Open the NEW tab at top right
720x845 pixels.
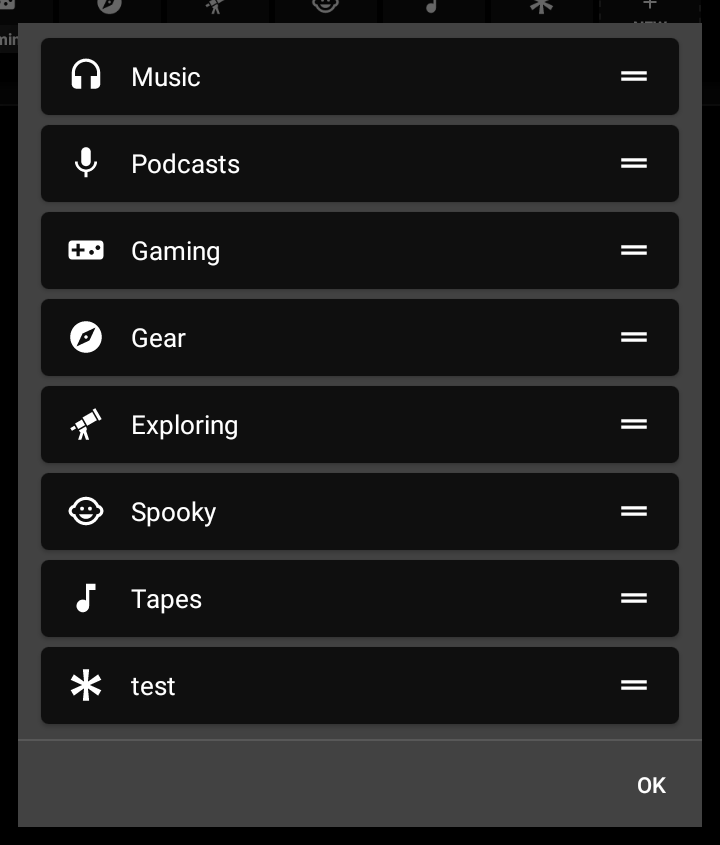point(649,10)
